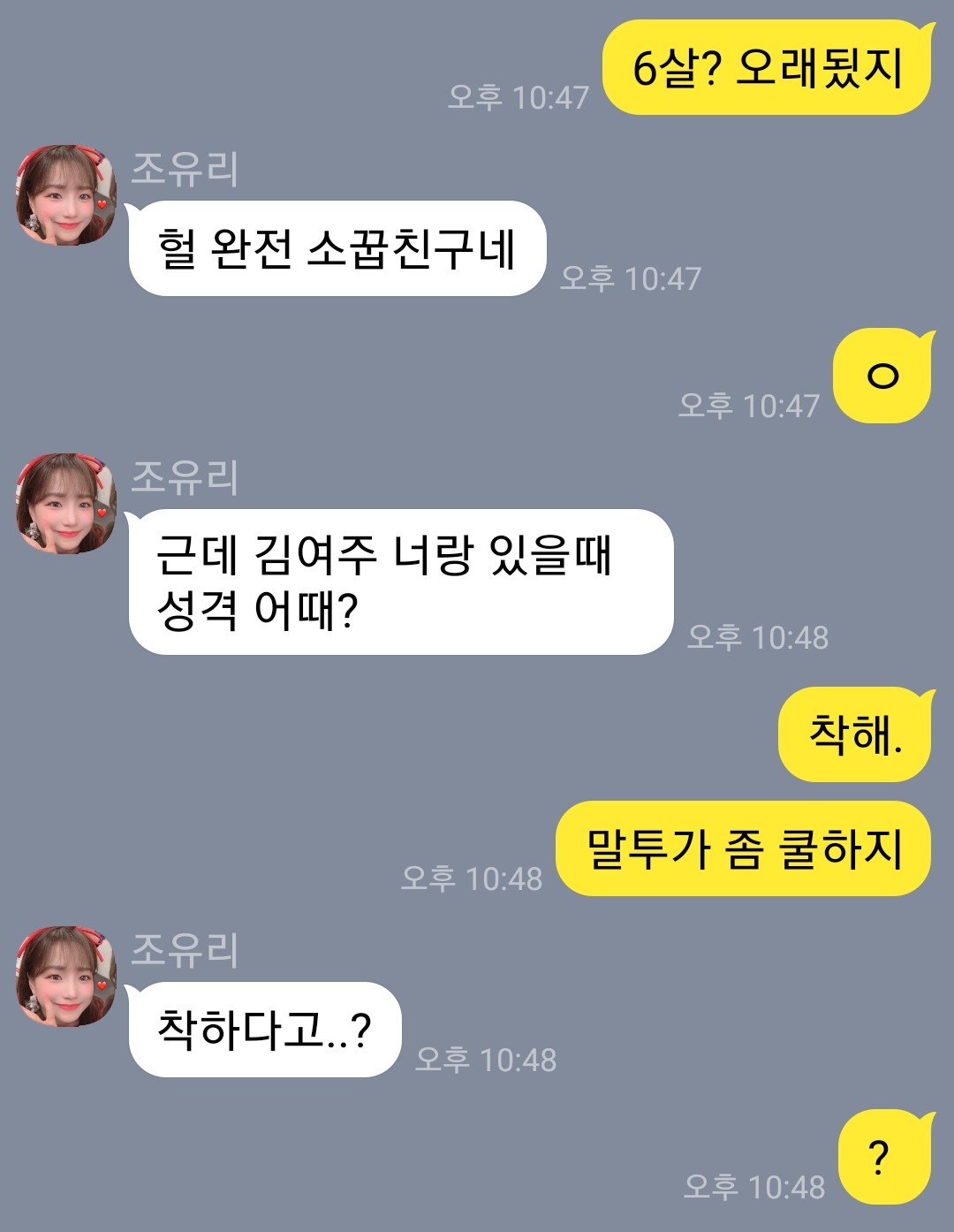Image resolution: width=954 pixels, height=1232 pixels.
Task: Tap 조유리's profile photo beside "착하다고..?"
Action: pos(66,977)
